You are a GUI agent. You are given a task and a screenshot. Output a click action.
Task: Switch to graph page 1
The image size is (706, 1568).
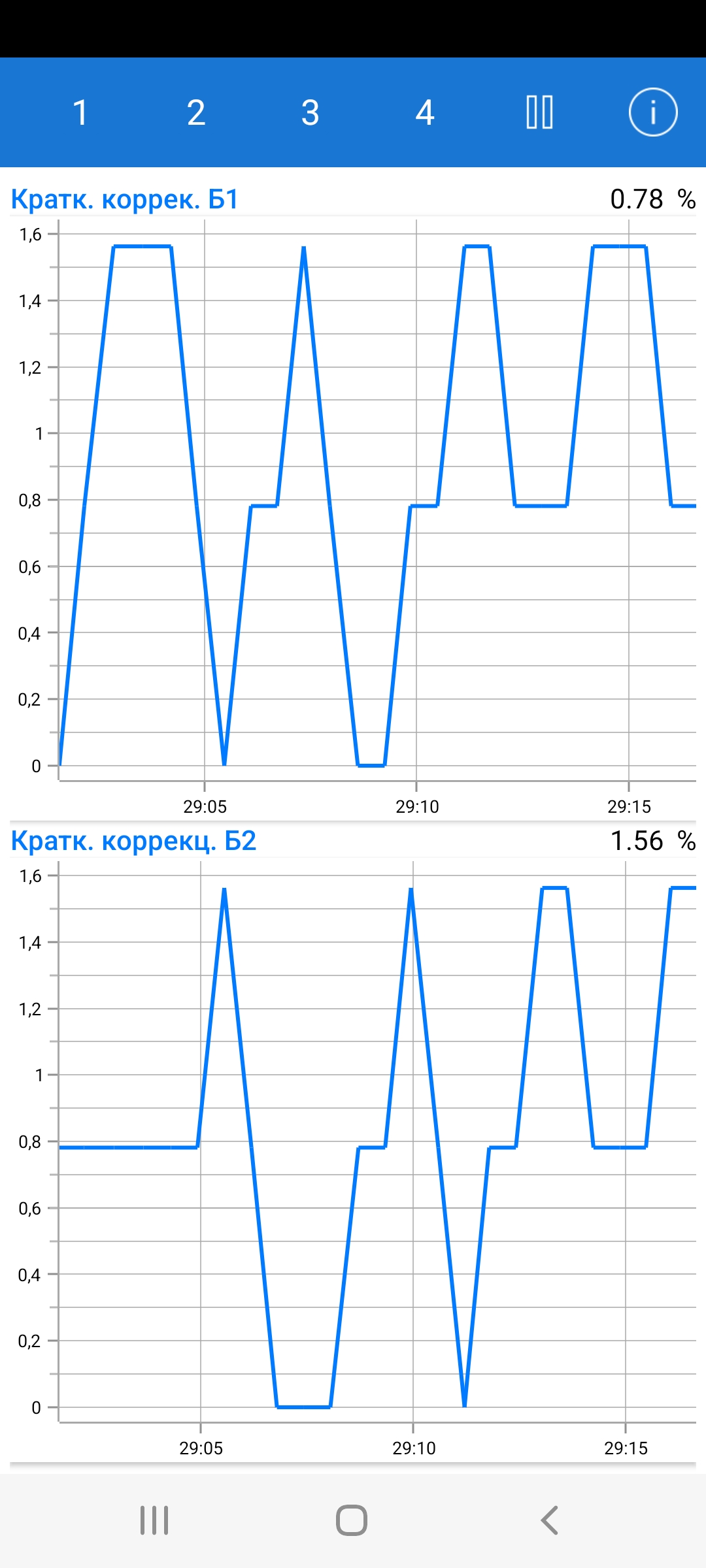point(80,112)
